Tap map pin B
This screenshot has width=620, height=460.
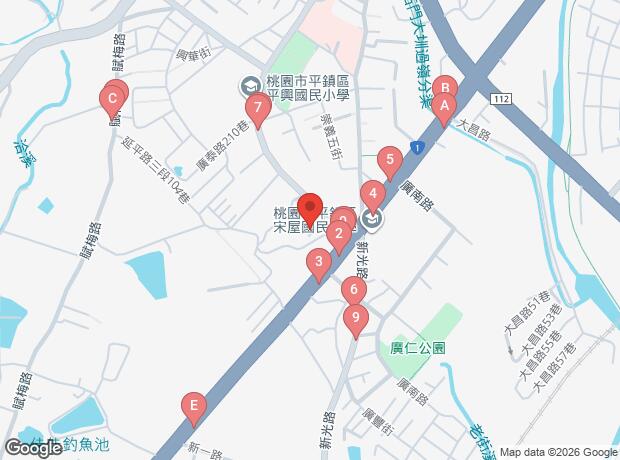coord(444,89)
